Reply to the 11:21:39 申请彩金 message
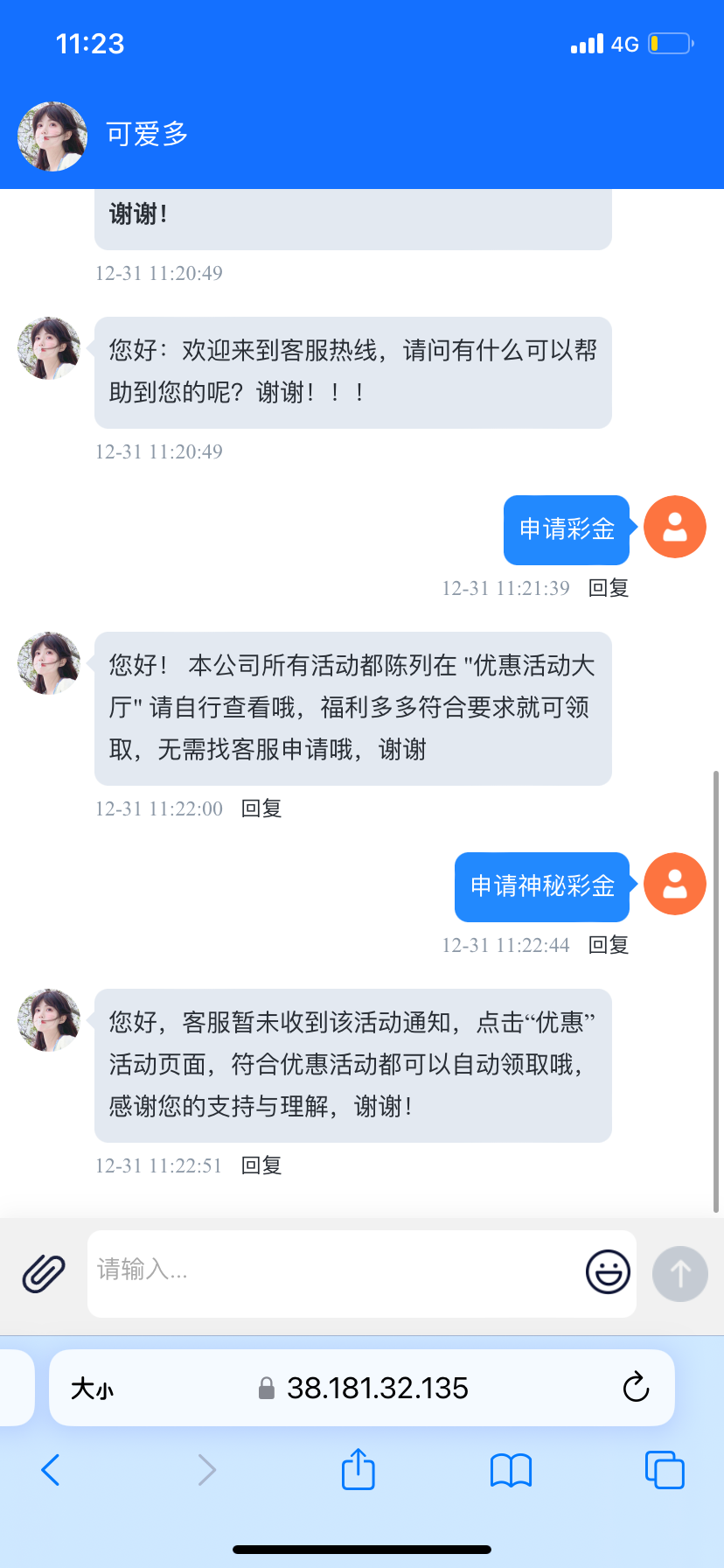The width and height of the screenshot is (724, 1568). coord(609,588)
